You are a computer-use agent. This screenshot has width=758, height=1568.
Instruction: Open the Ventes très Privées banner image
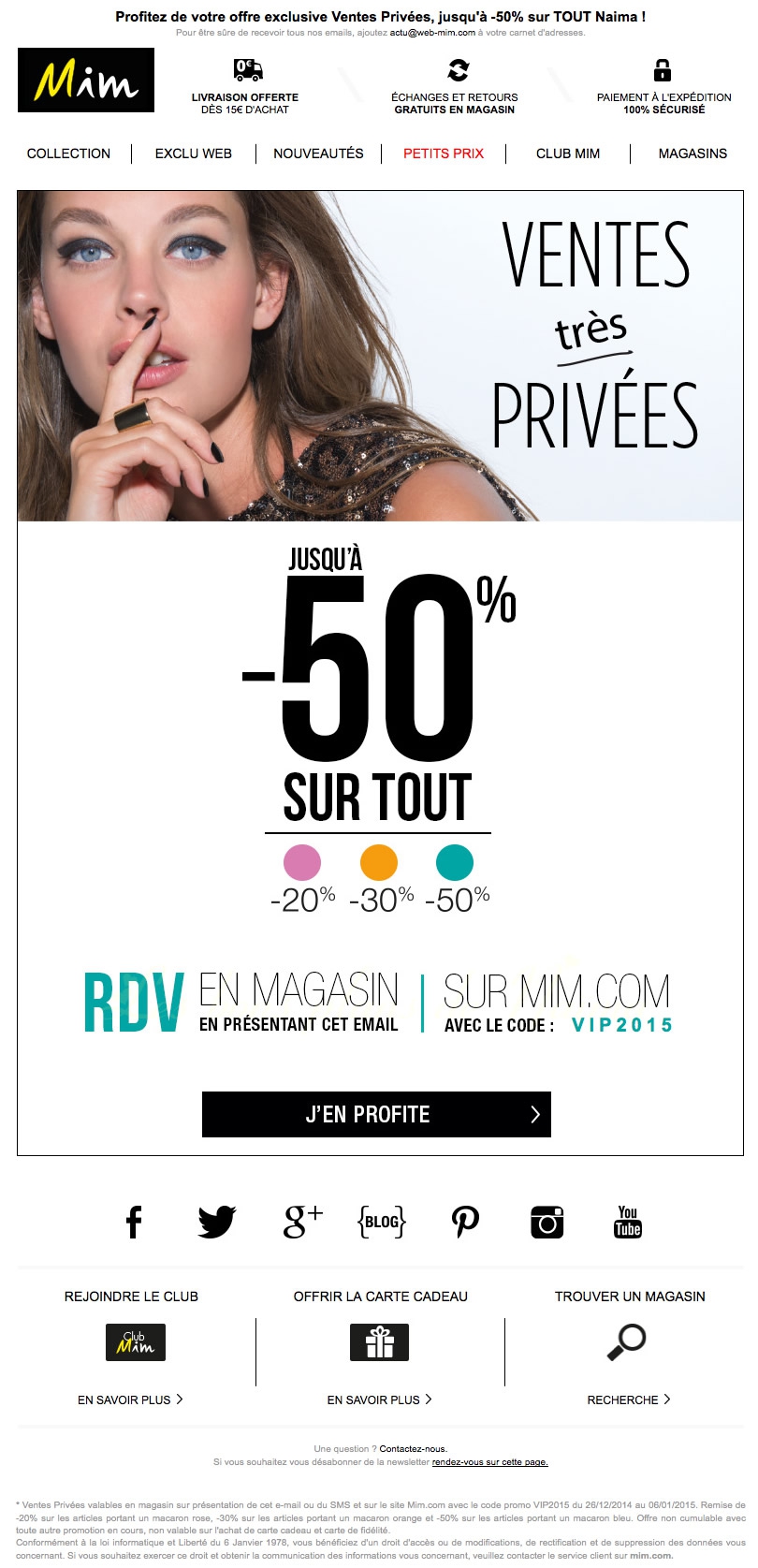(x=380, y=356)
